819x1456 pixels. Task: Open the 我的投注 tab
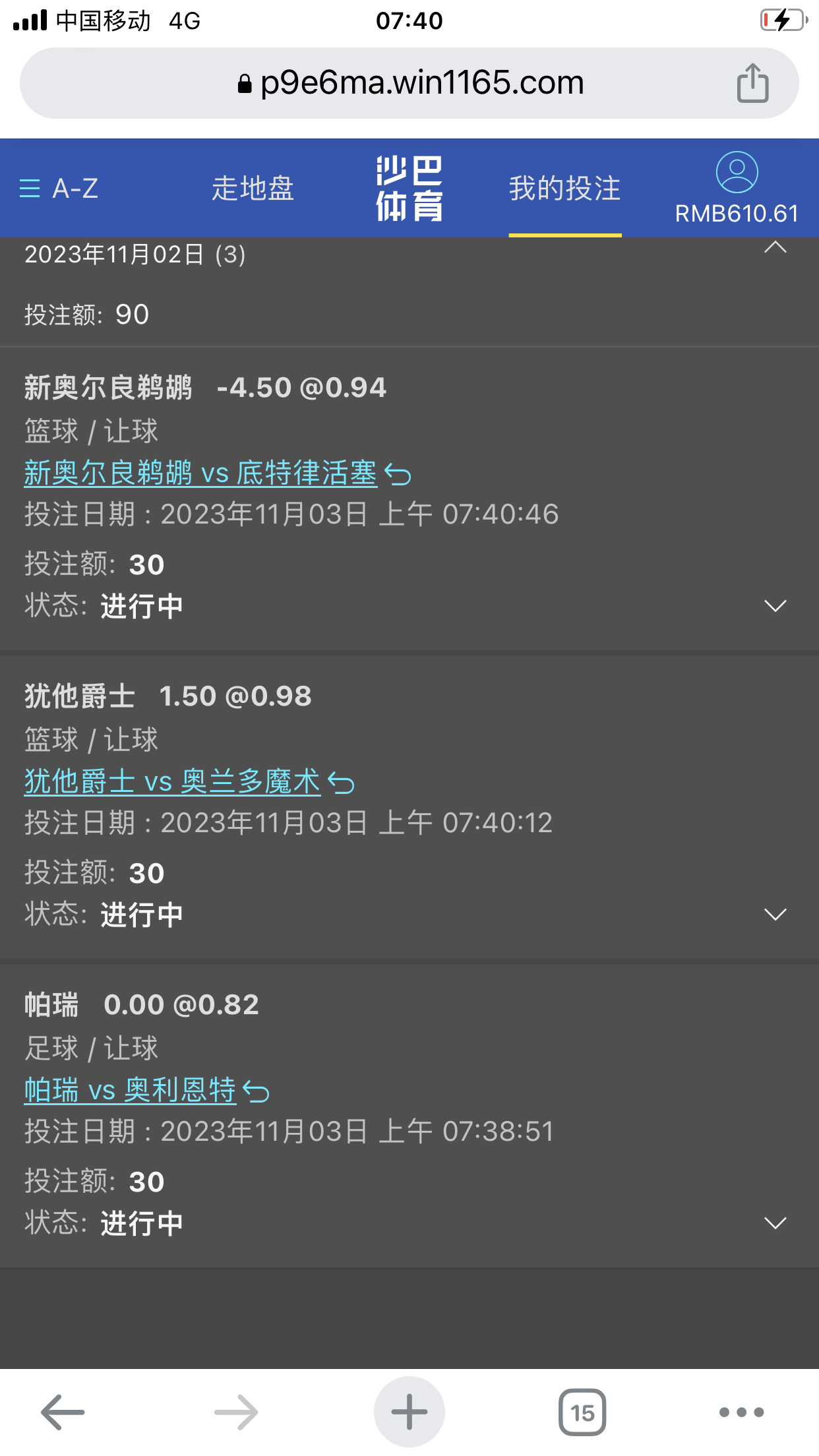[564, 189]
